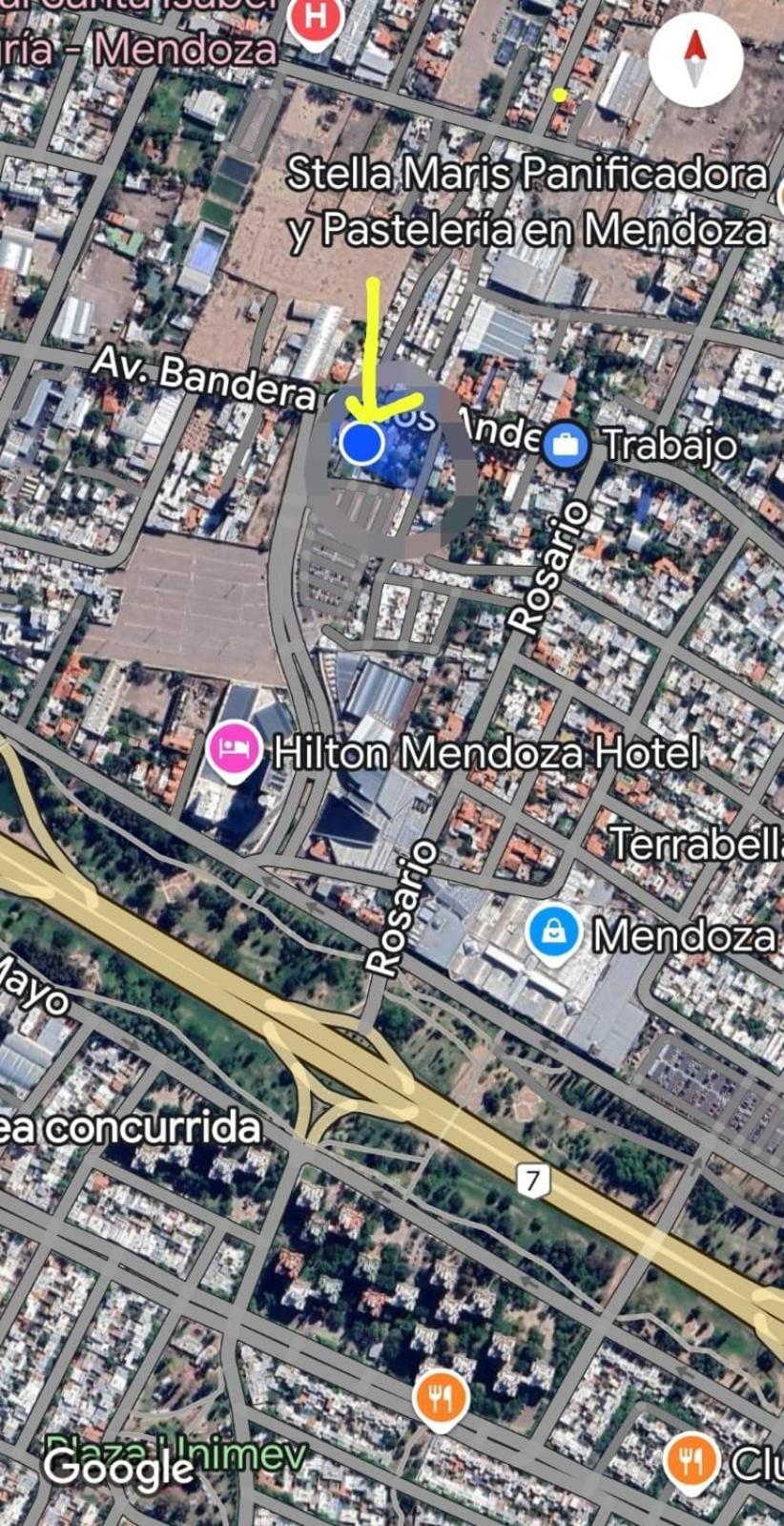Viewport: 784px width, 1526px height.
Task: Tap the hospital H marker
Action: 318,18
